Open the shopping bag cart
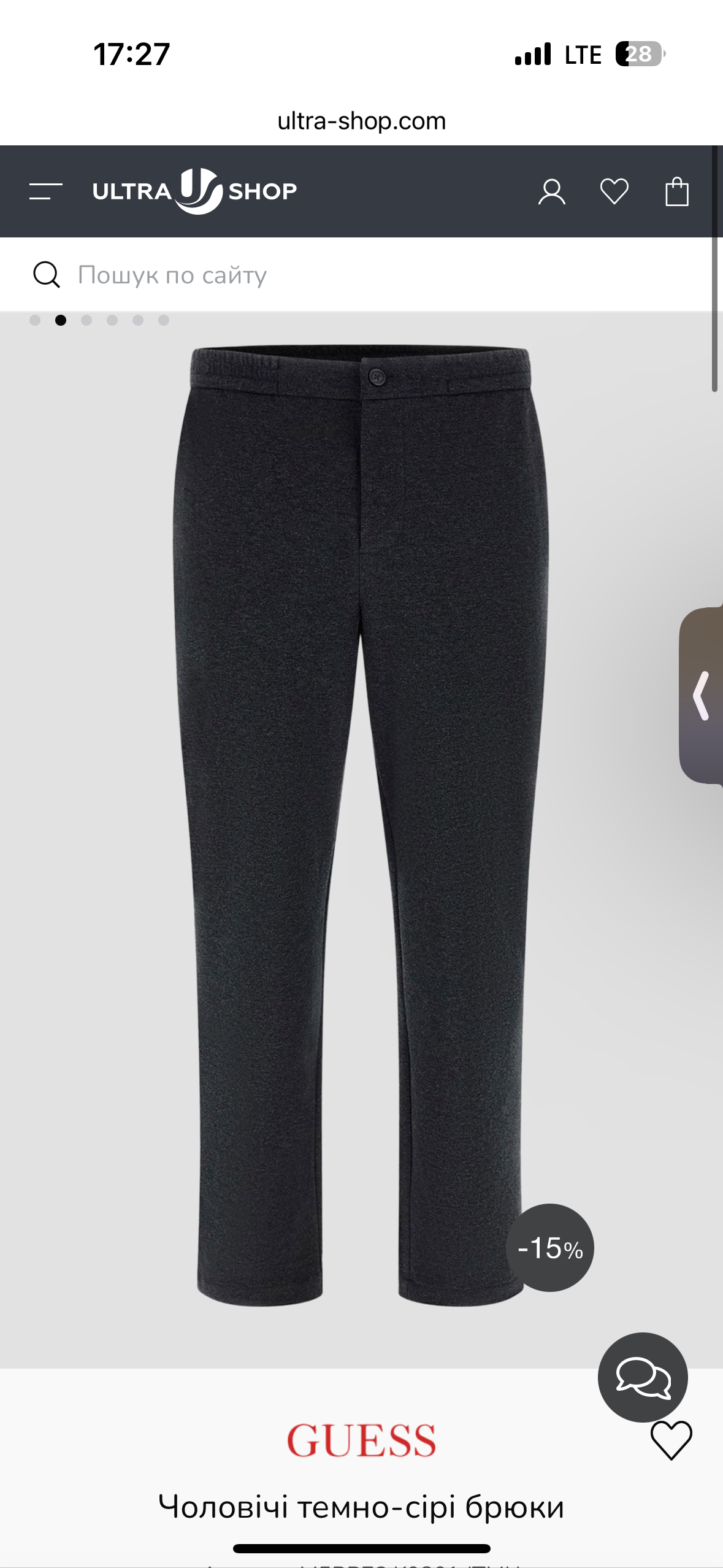The height and width of the screenshot is (1568, 723). pos(677,191)
